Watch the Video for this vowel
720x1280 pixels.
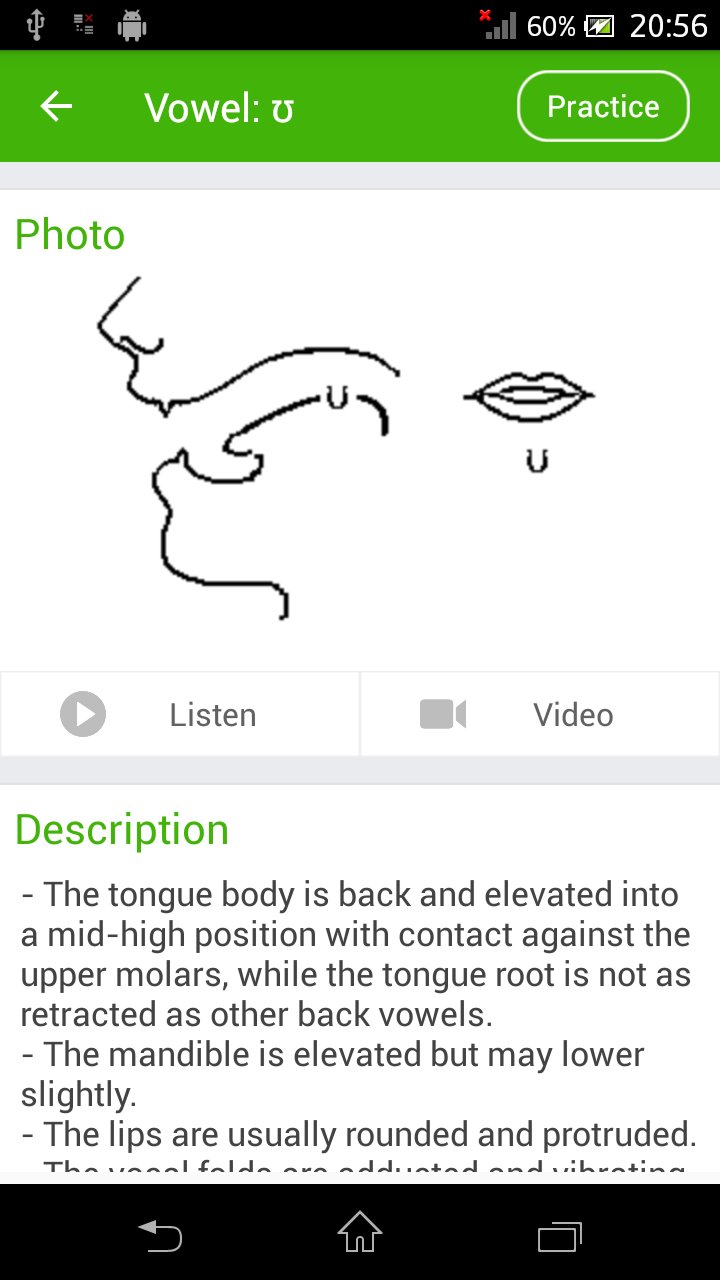(540, 714)
